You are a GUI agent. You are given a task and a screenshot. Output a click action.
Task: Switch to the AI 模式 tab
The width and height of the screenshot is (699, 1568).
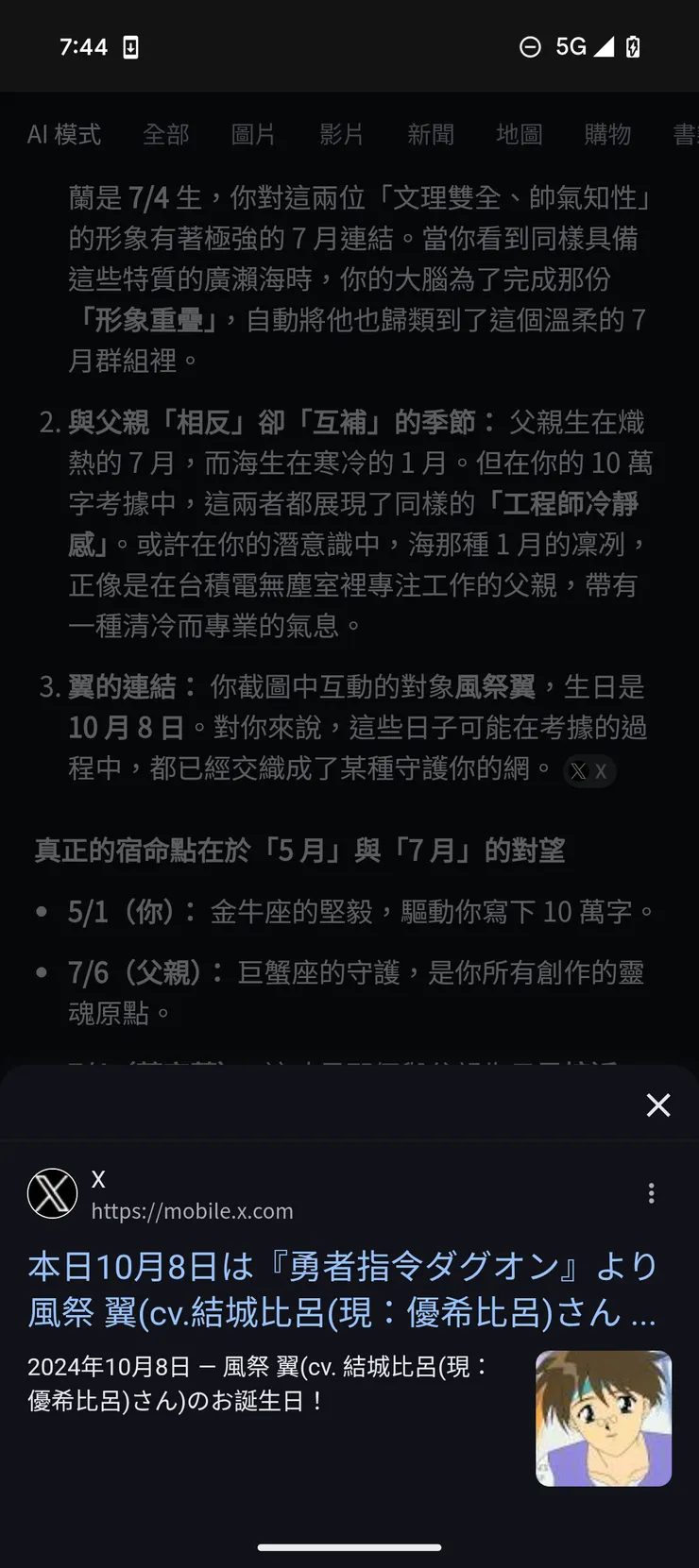pyautogui.click(x=63, y=135)
